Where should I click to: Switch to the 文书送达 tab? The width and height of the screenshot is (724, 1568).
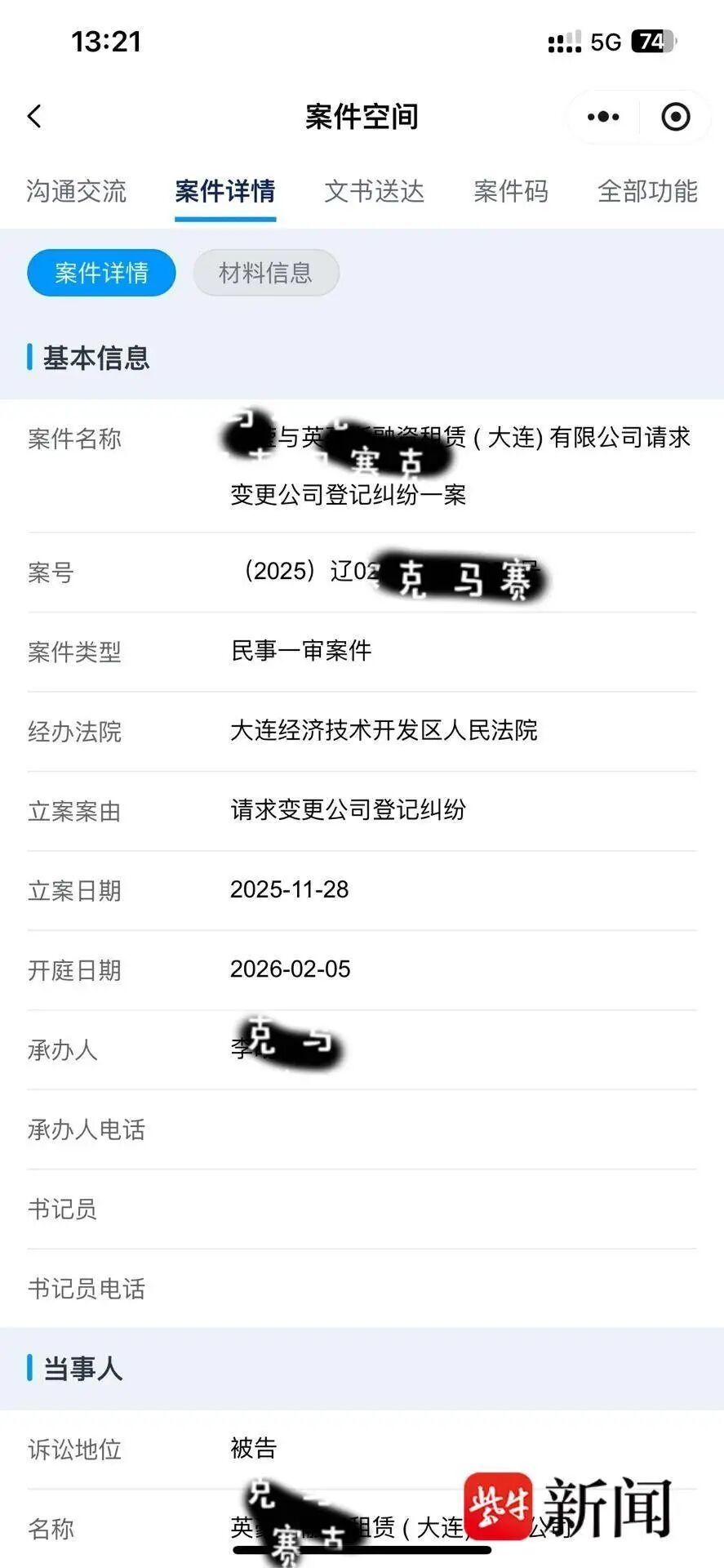coord(374,192)
